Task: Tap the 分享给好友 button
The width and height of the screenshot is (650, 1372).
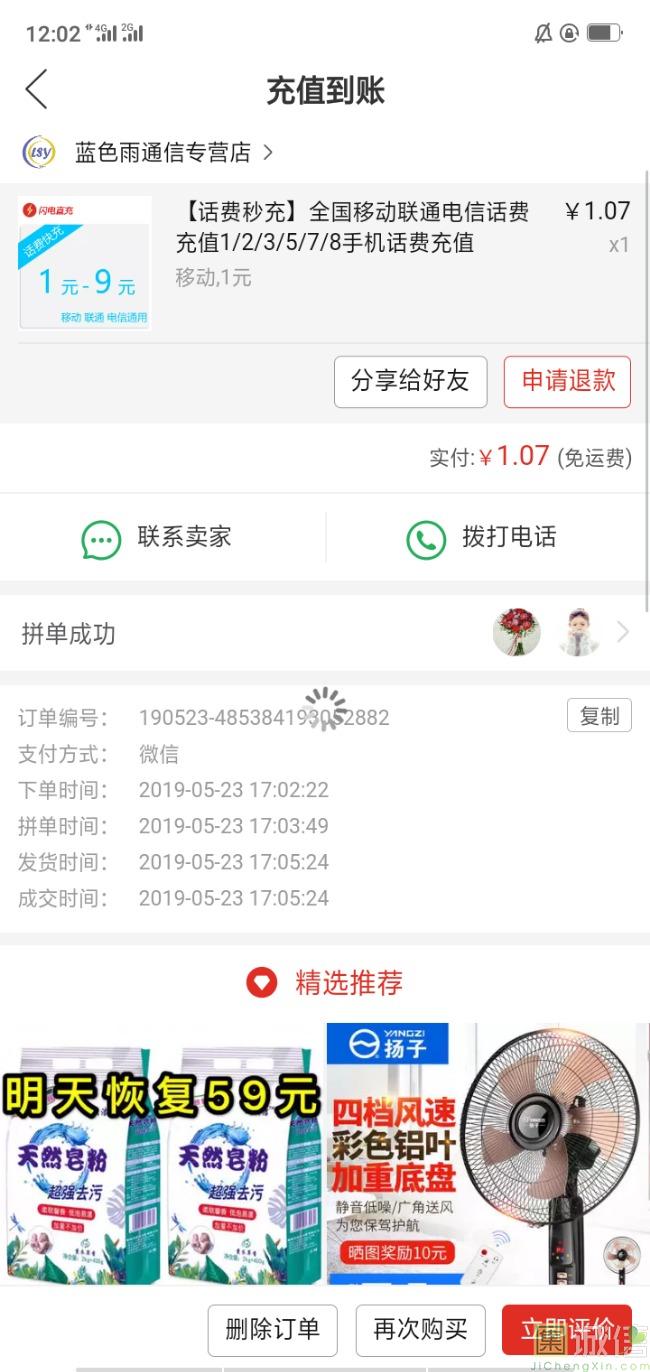Action: click(x=410, y=381)
